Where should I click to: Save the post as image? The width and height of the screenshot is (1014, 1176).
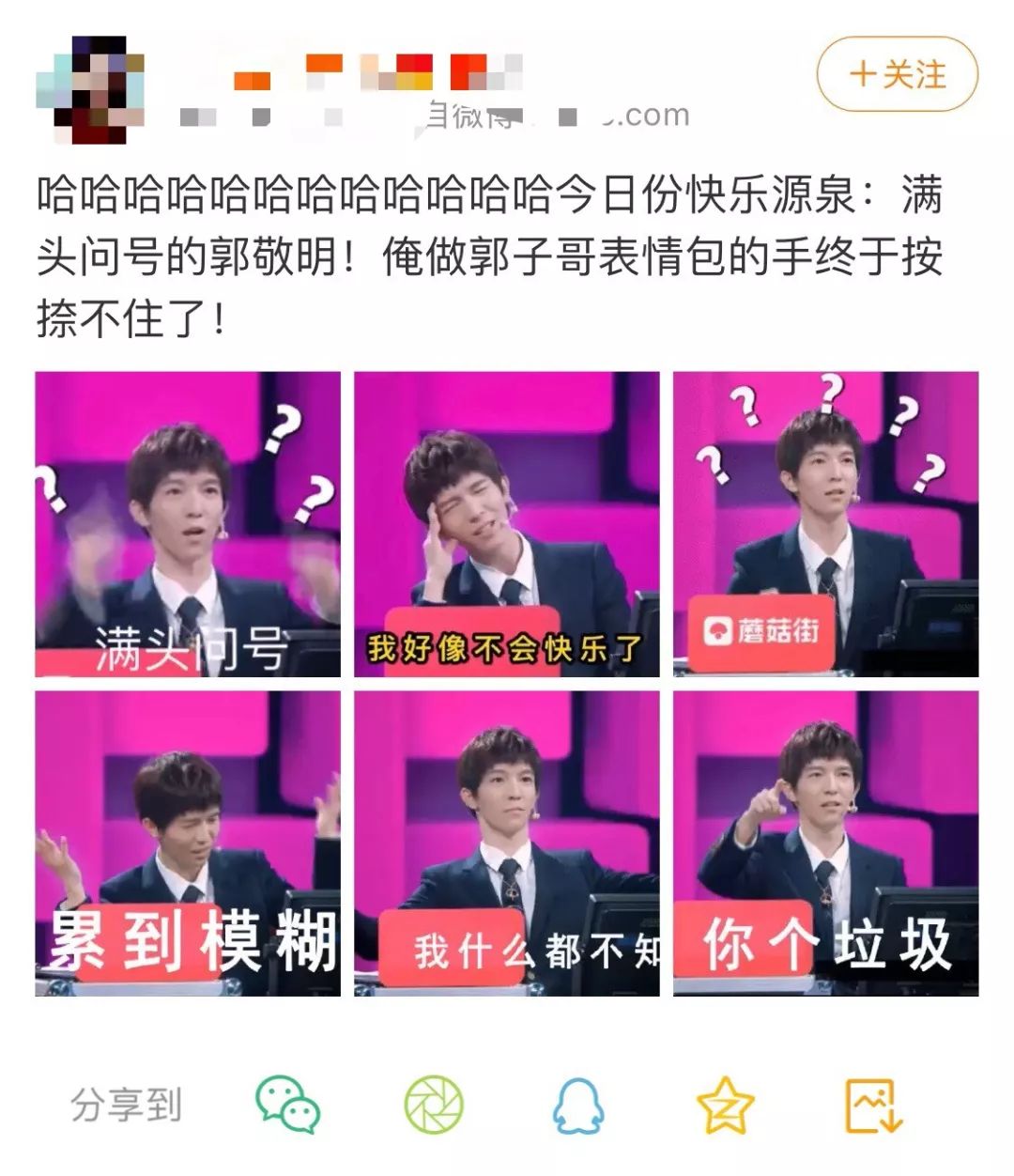click(x=873, y=1105)
